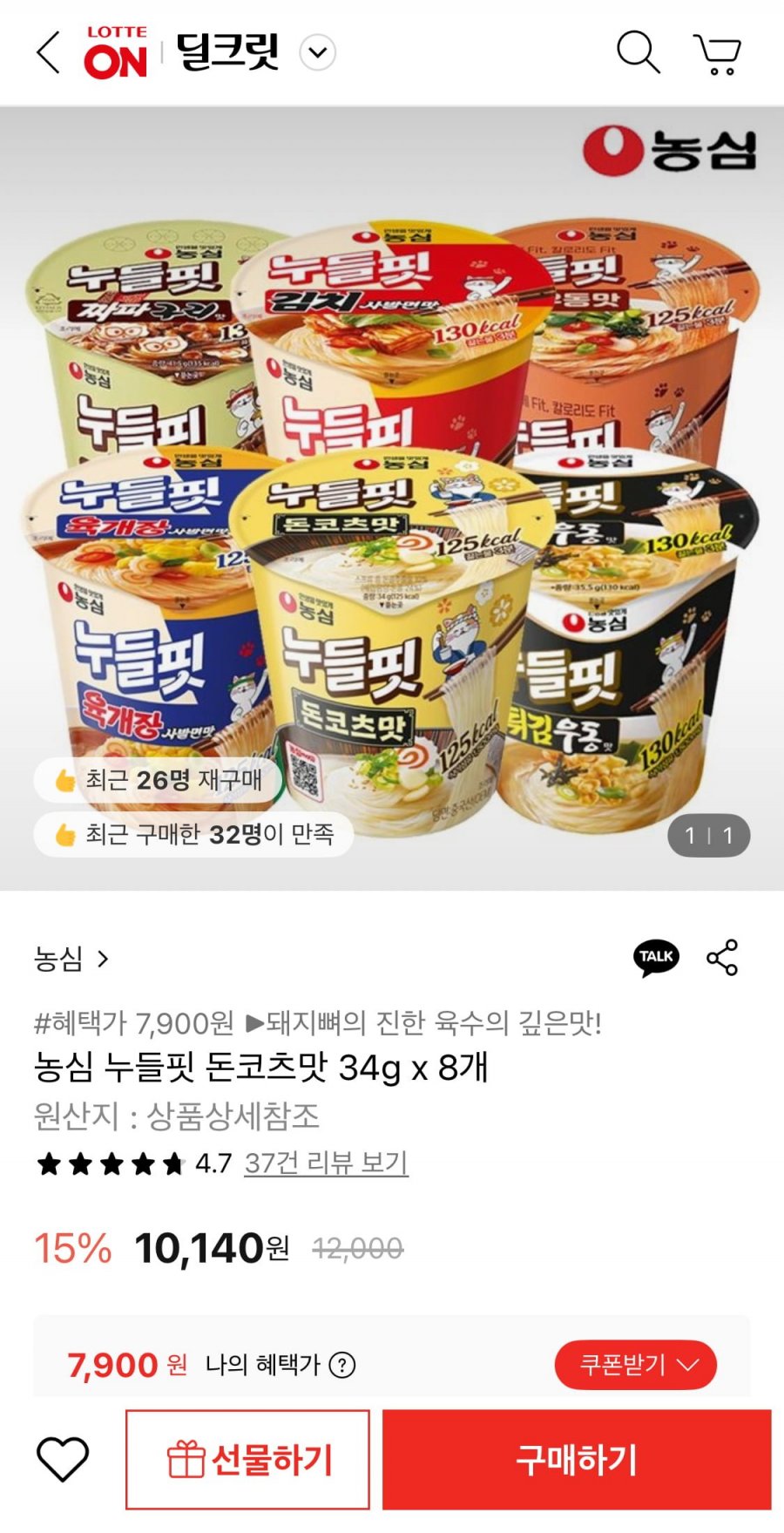
Task: Open product search
Action: (x=638, y=52)
